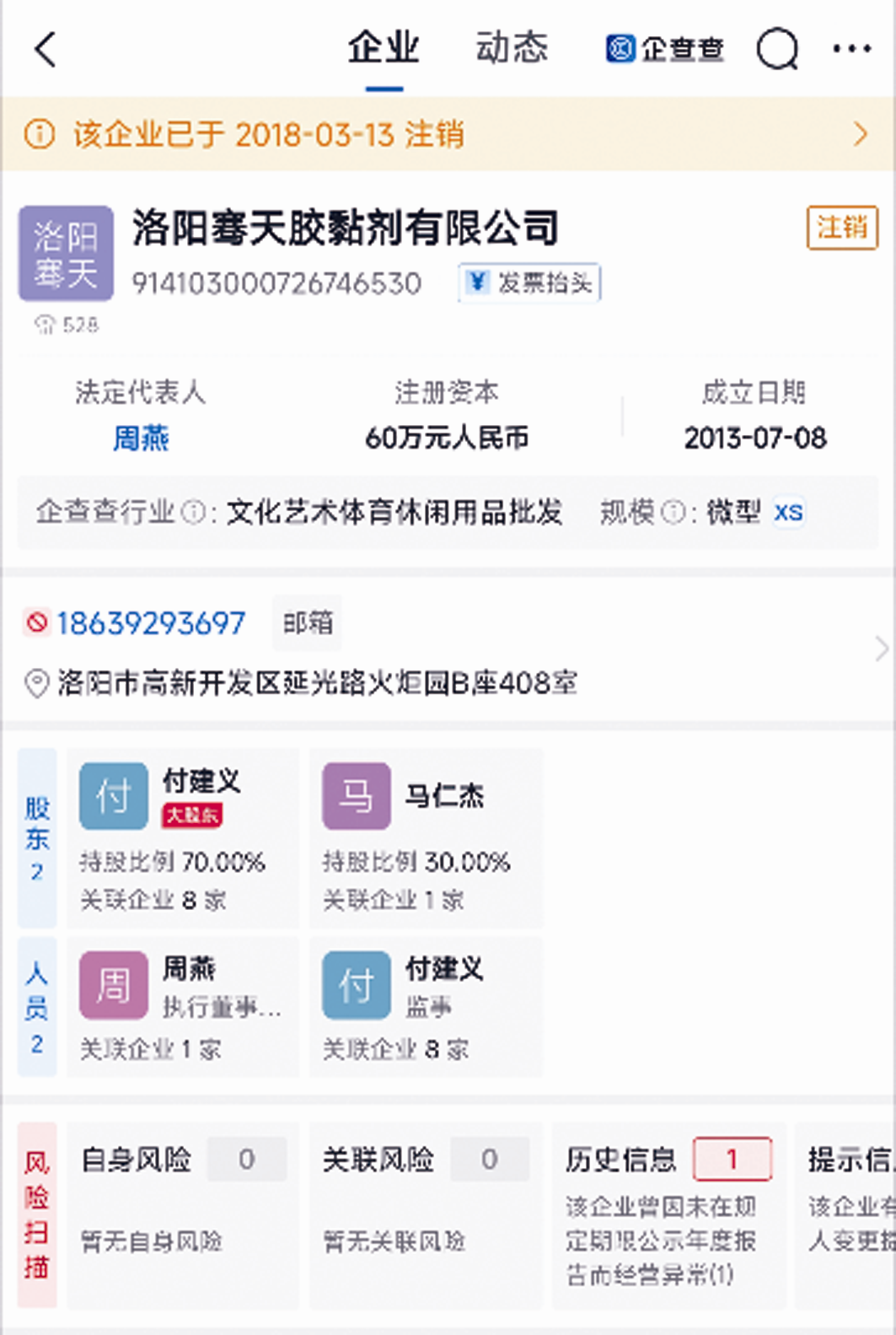896x1335 pixels.
Task: Open personnel card 付建义 监事
Action: pyautogui.click(x=425, y=1006)
